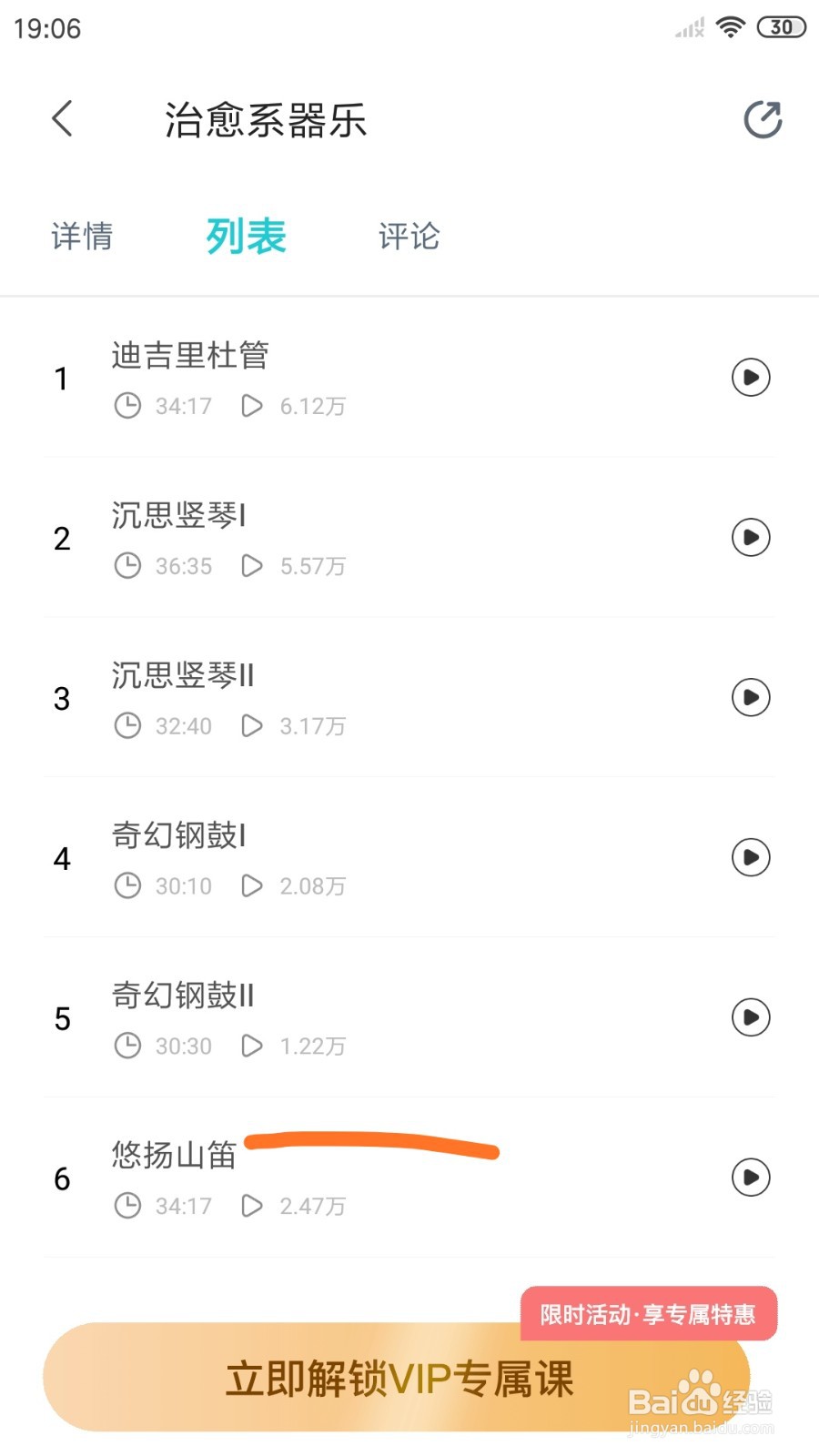Play track 沉思竖琴I
The image size is (819, 1456).
[x=751, y=537]
